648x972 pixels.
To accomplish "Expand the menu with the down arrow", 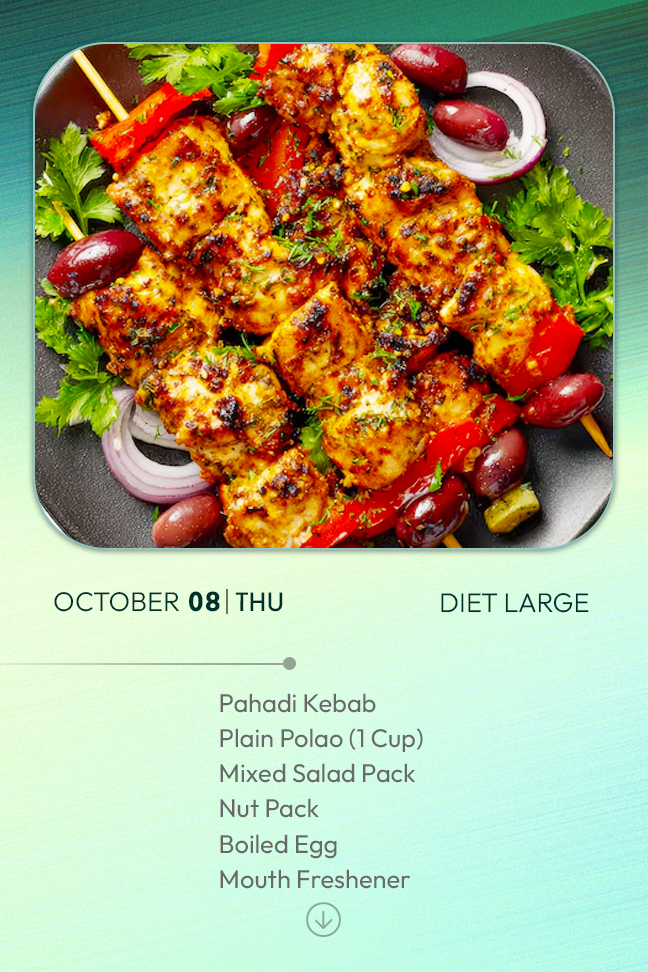I will pos(323,919).
